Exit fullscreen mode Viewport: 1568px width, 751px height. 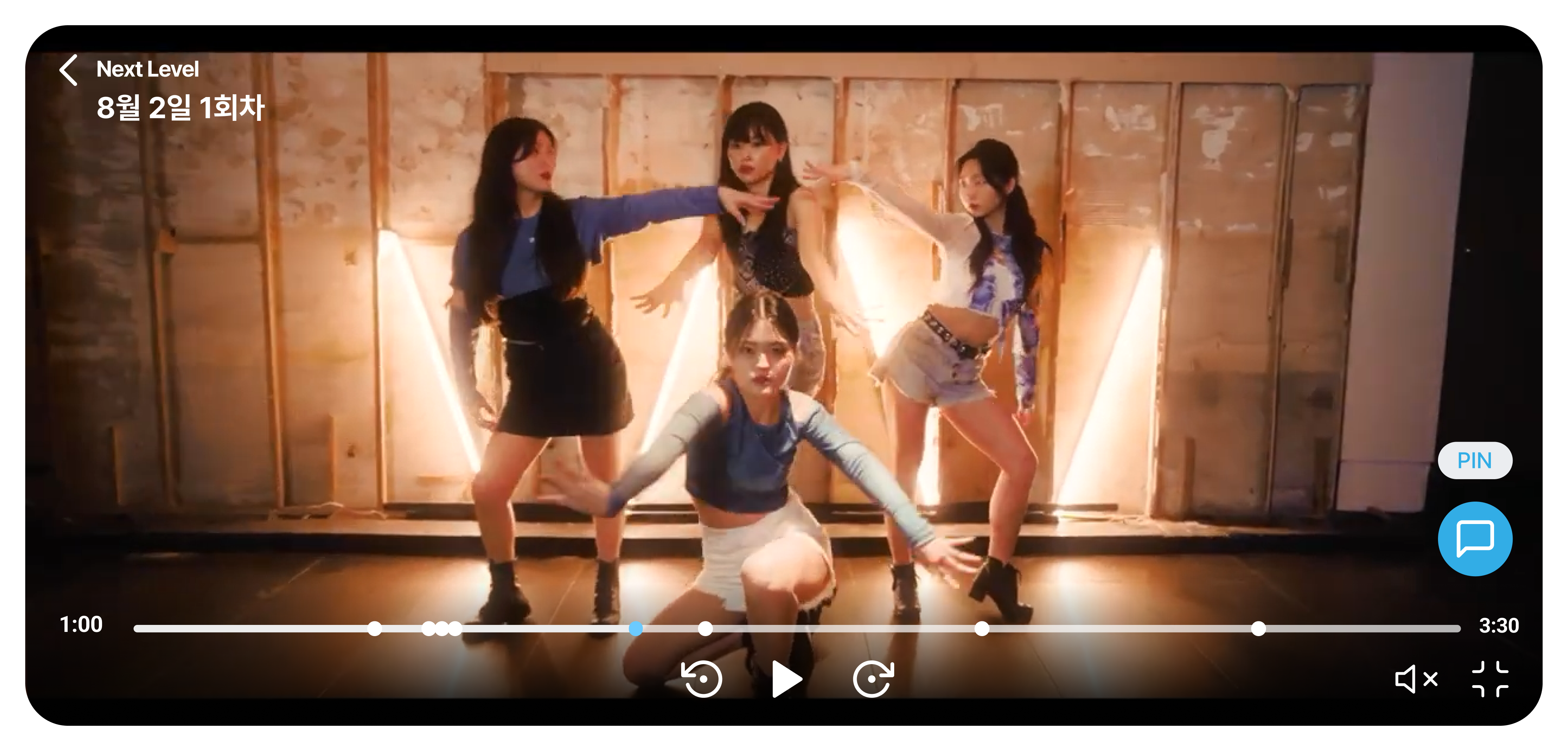click(1490, 679)
